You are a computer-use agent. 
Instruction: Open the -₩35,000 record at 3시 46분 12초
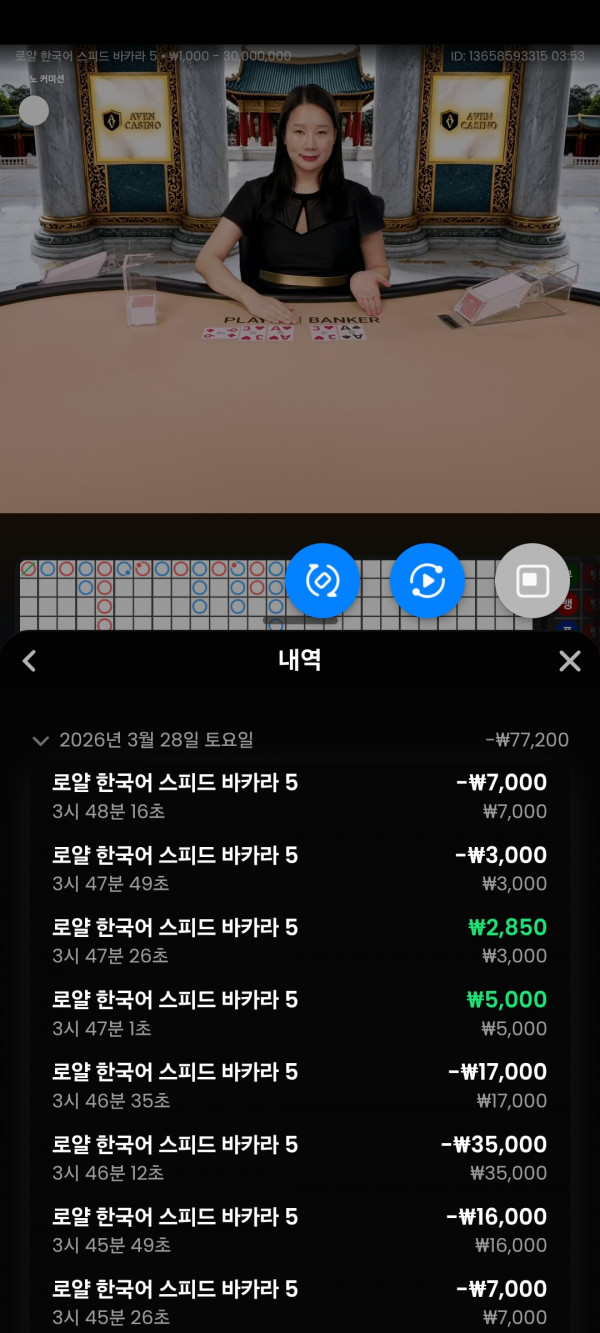click(x=300, y=1157)
